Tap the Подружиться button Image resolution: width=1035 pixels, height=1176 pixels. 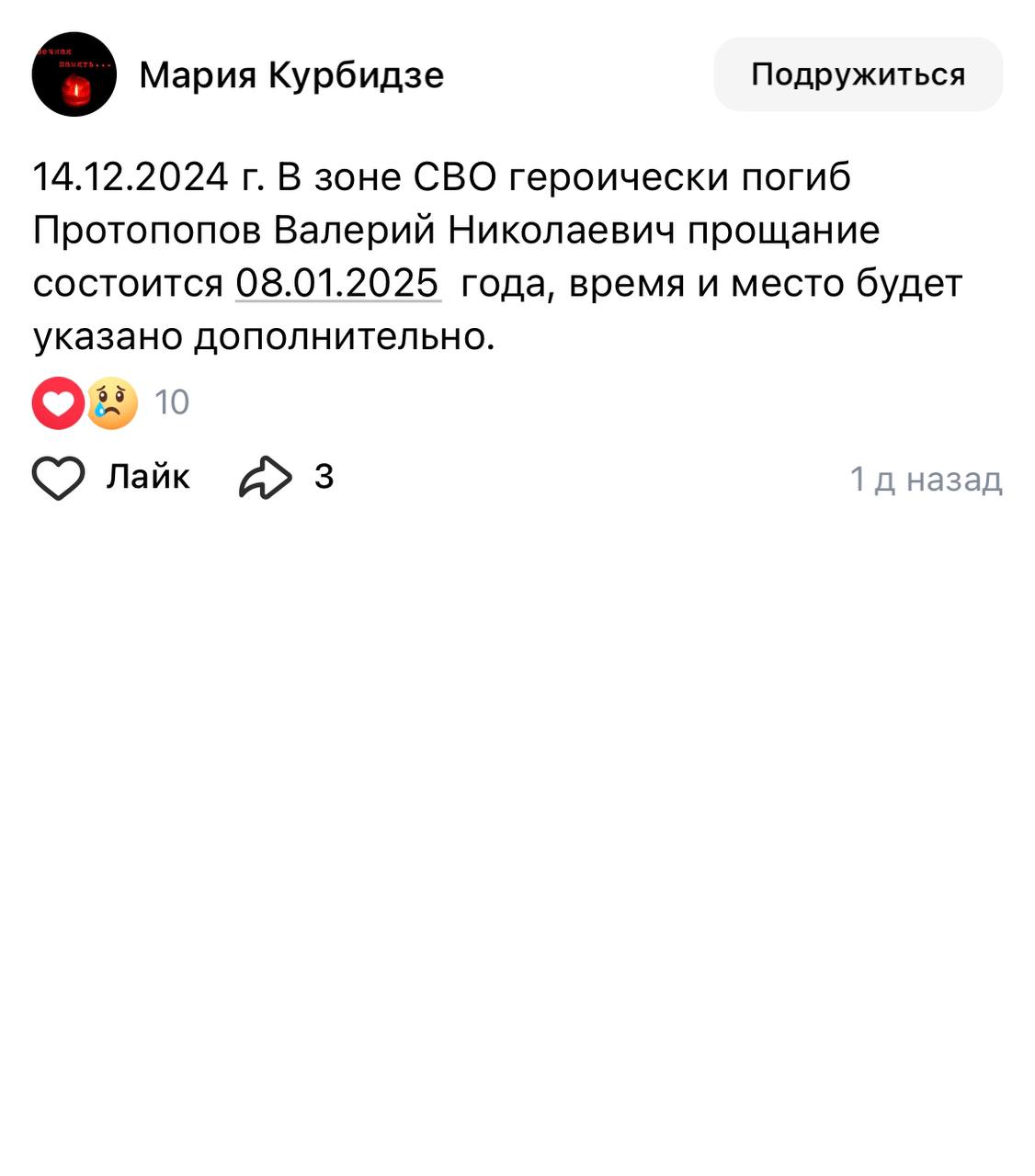[x=858, y=74]
